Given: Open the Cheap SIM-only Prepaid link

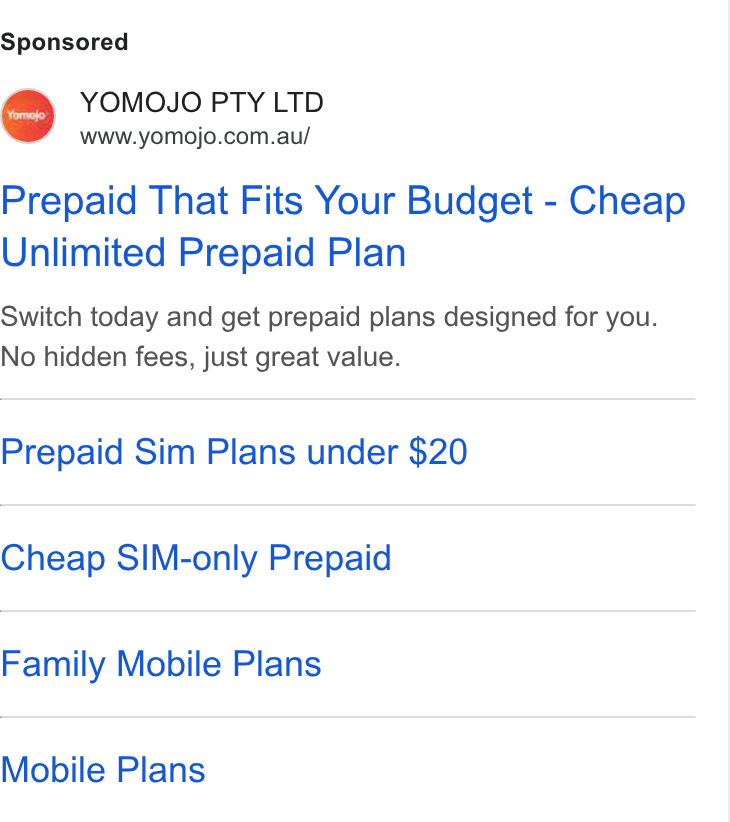Looking at the screenshot, I should click(196, 558).
